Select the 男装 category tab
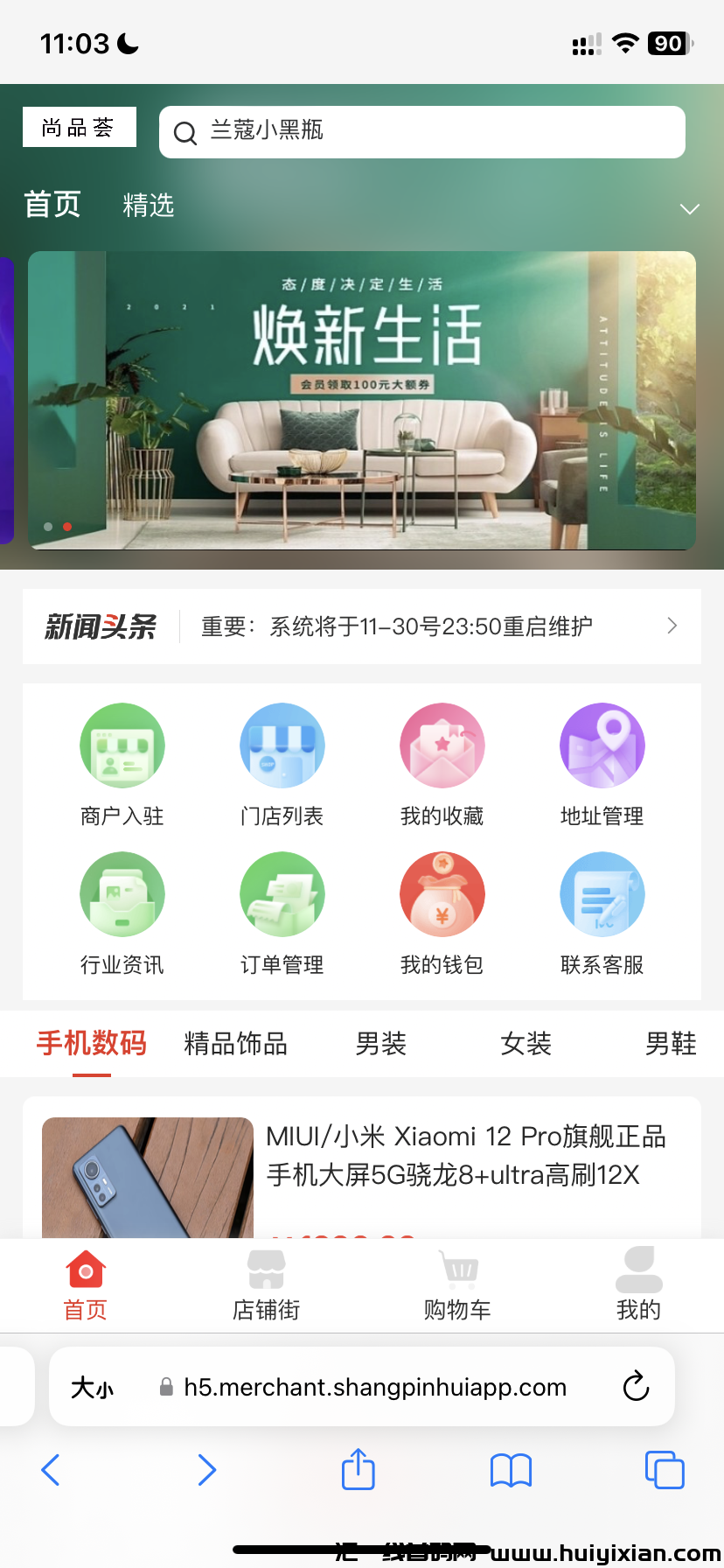The image size is (724, 1568). pyautogui.click(x=381, y=1044)
